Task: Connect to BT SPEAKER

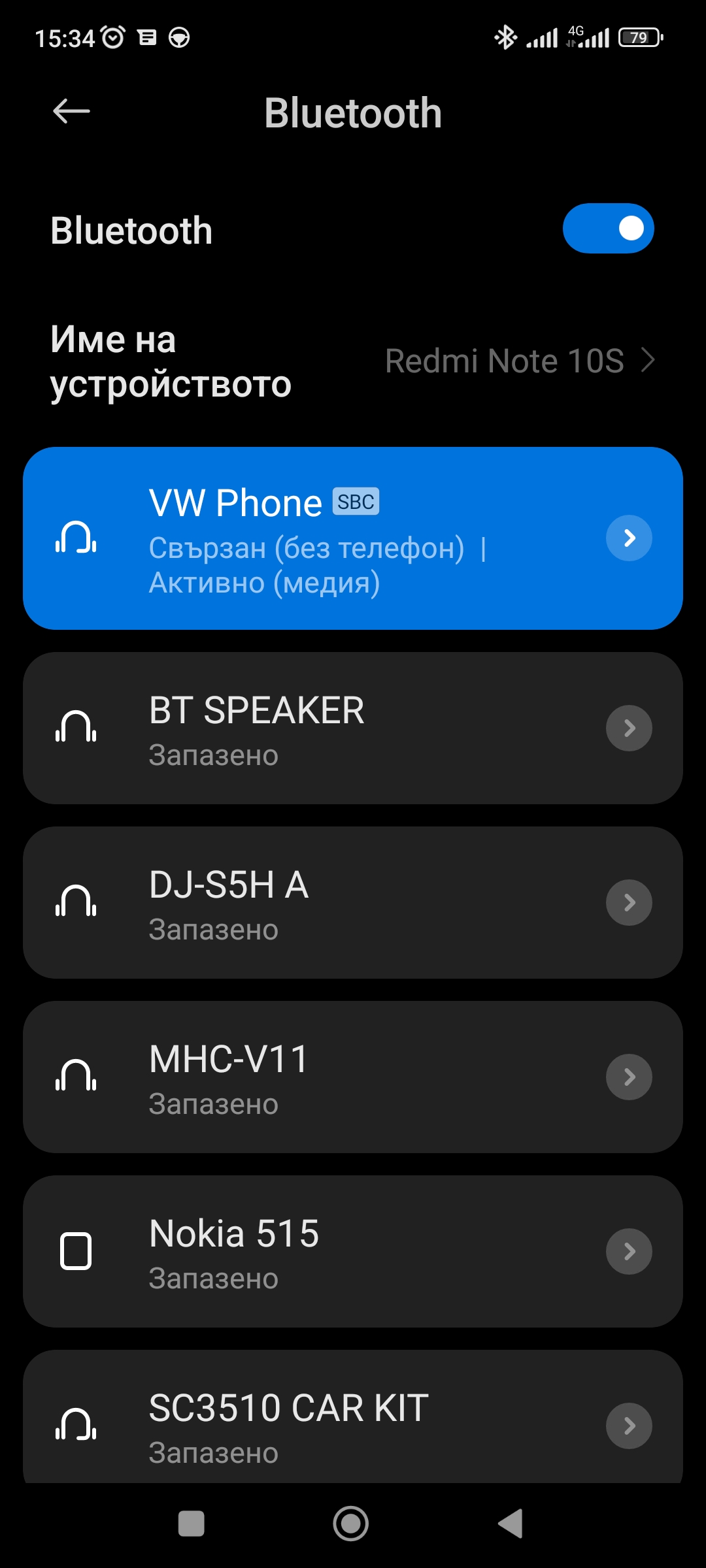Action: (307, 728)
